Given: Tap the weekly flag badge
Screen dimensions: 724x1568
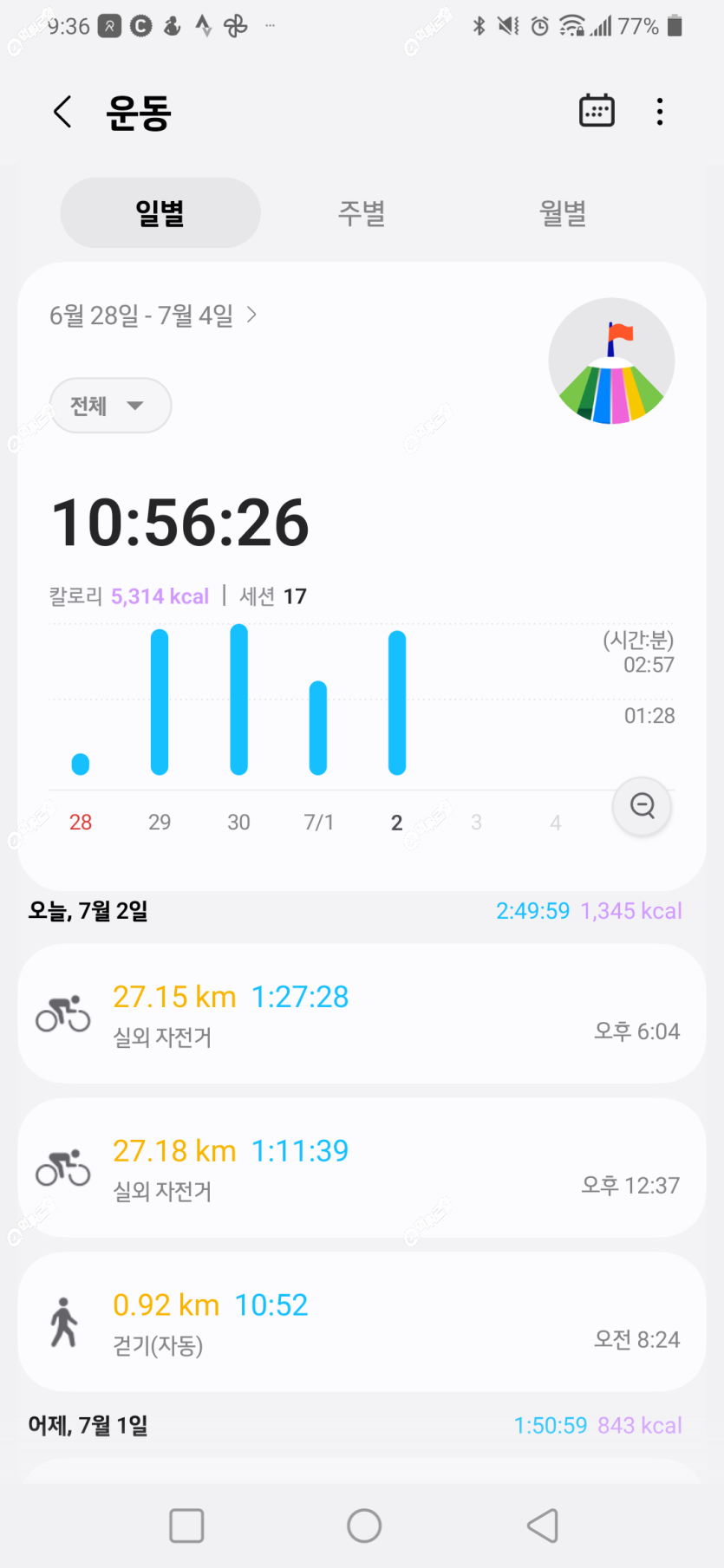Looking at the screenshot, I should [612, 361].
